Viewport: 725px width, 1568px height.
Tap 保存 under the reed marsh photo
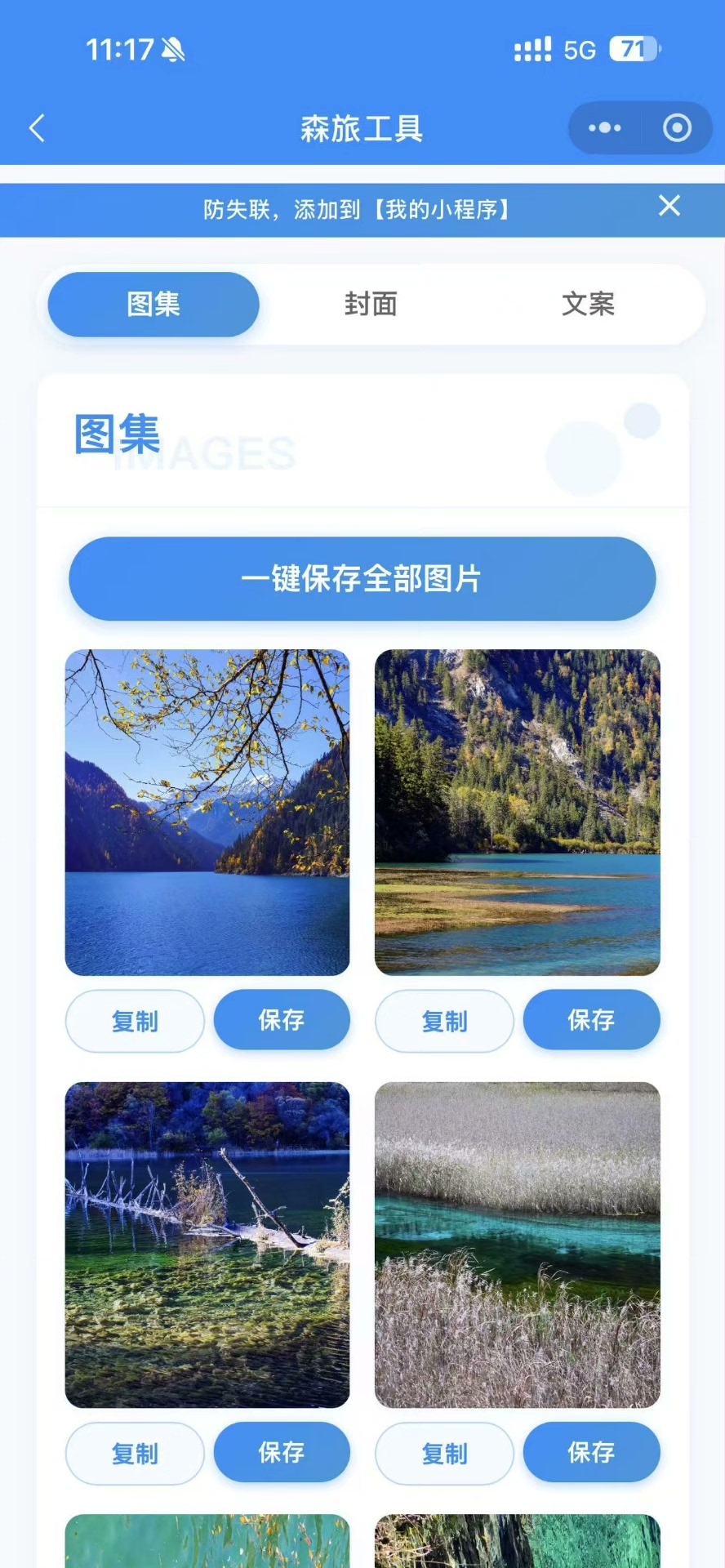(591, 1452)
